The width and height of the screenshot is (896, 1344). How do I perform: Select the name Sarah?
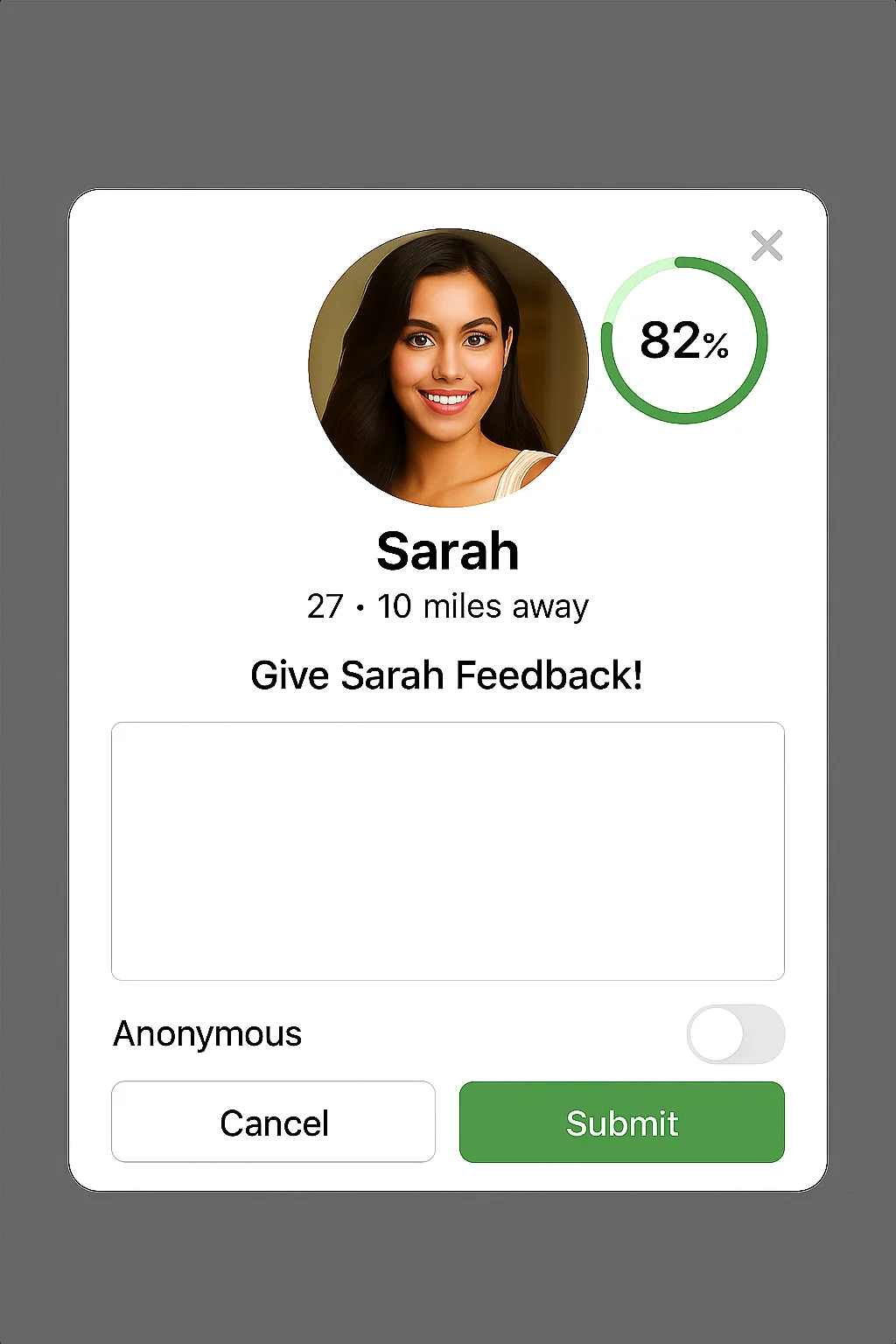447,550
